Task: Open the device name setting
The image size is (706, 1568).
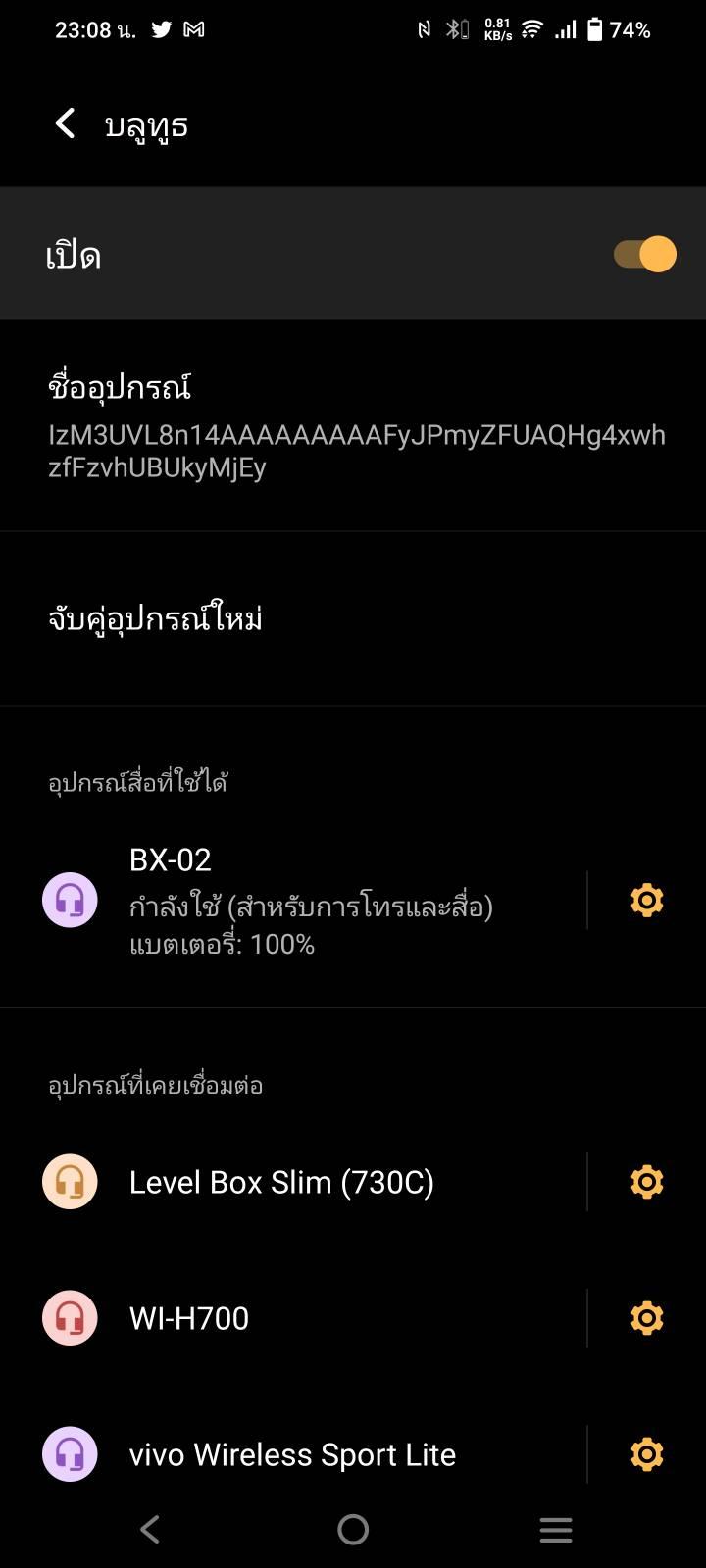Action: (353, 426)
